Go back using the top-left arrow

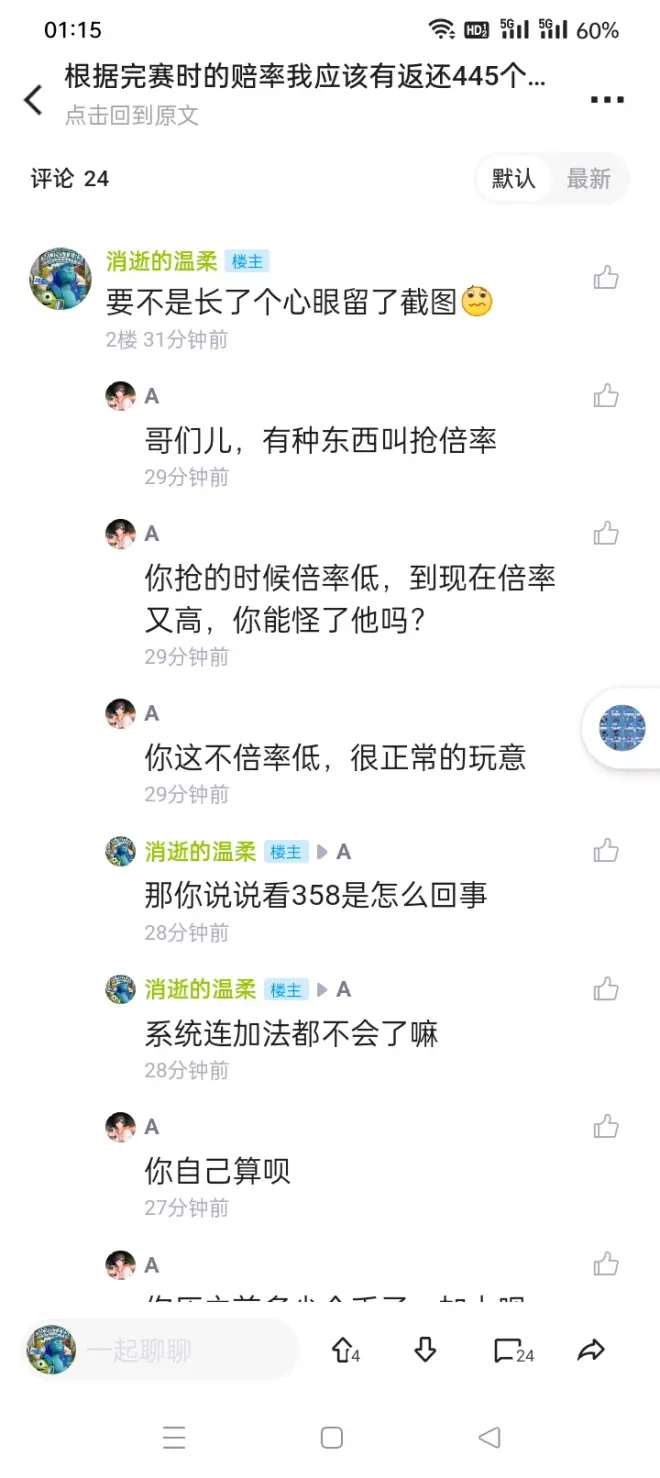[x=34, y=100]
